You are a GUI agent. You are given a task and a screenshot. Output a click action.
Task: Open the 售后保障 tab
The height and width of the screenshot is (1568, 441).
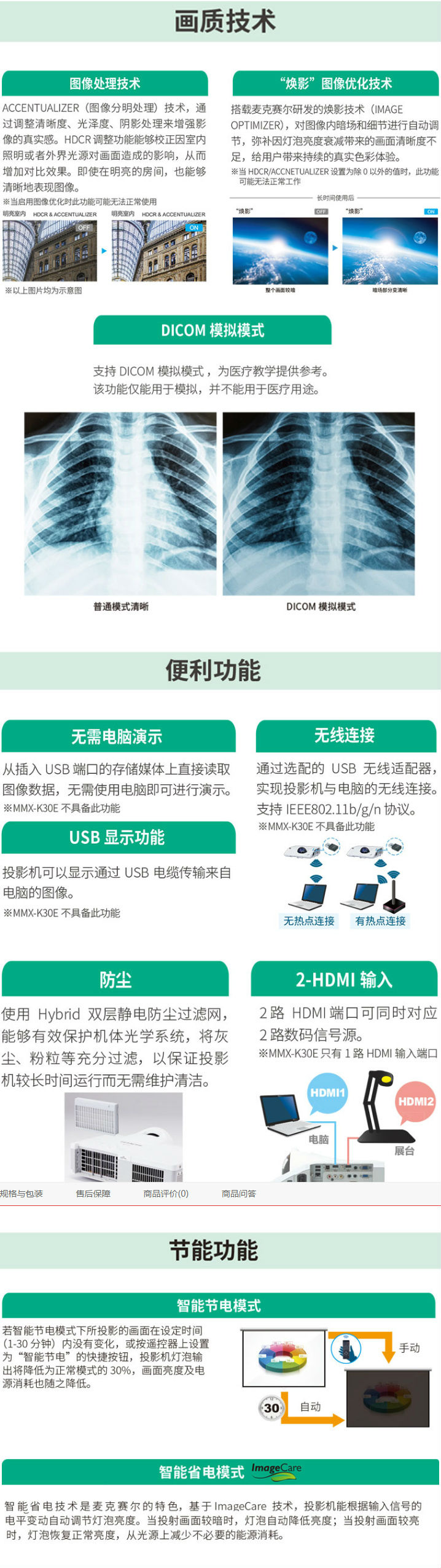tap(93, 1193)
